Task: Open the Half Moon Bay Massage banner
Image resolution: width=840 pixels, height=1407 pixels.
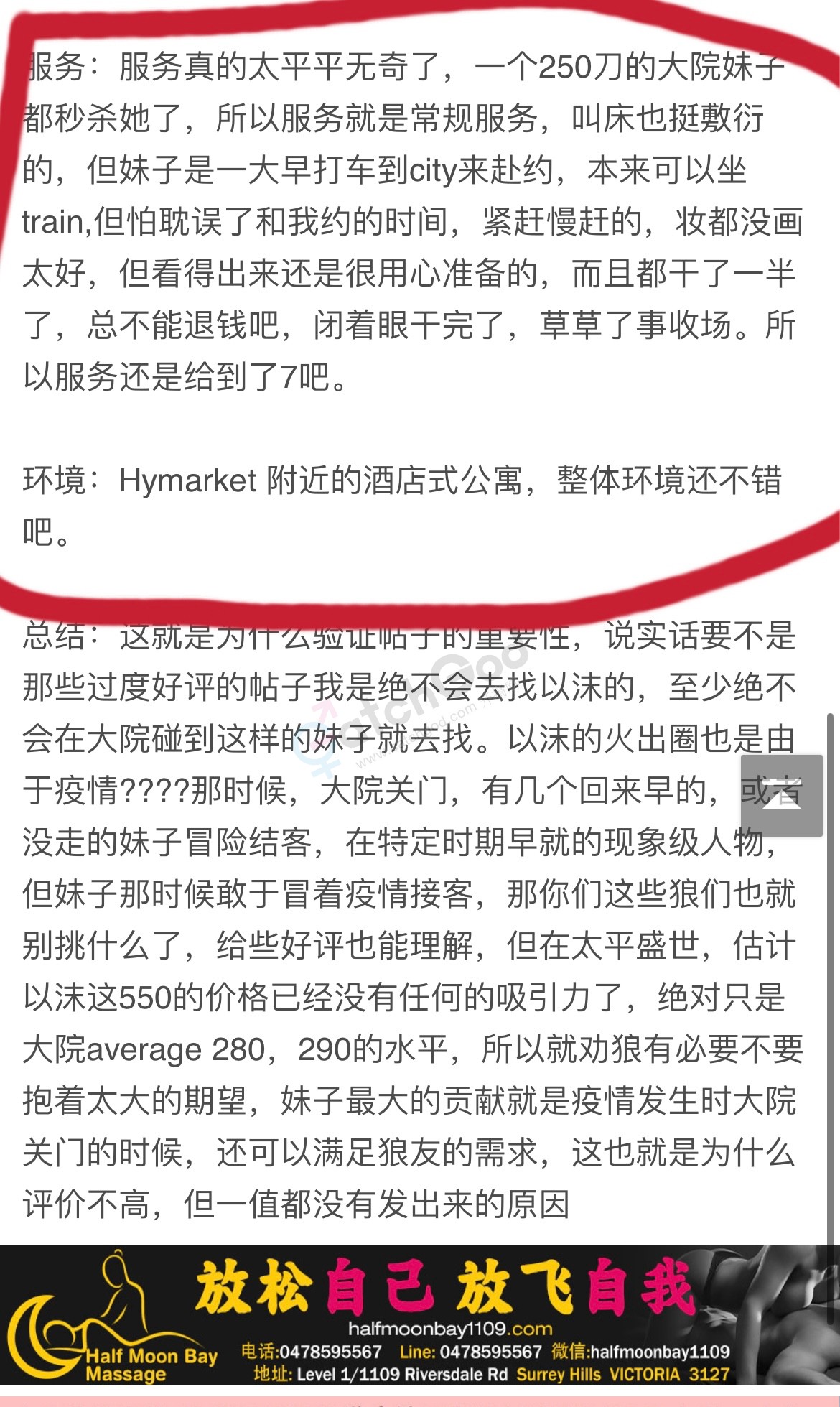Action: 419,1314
